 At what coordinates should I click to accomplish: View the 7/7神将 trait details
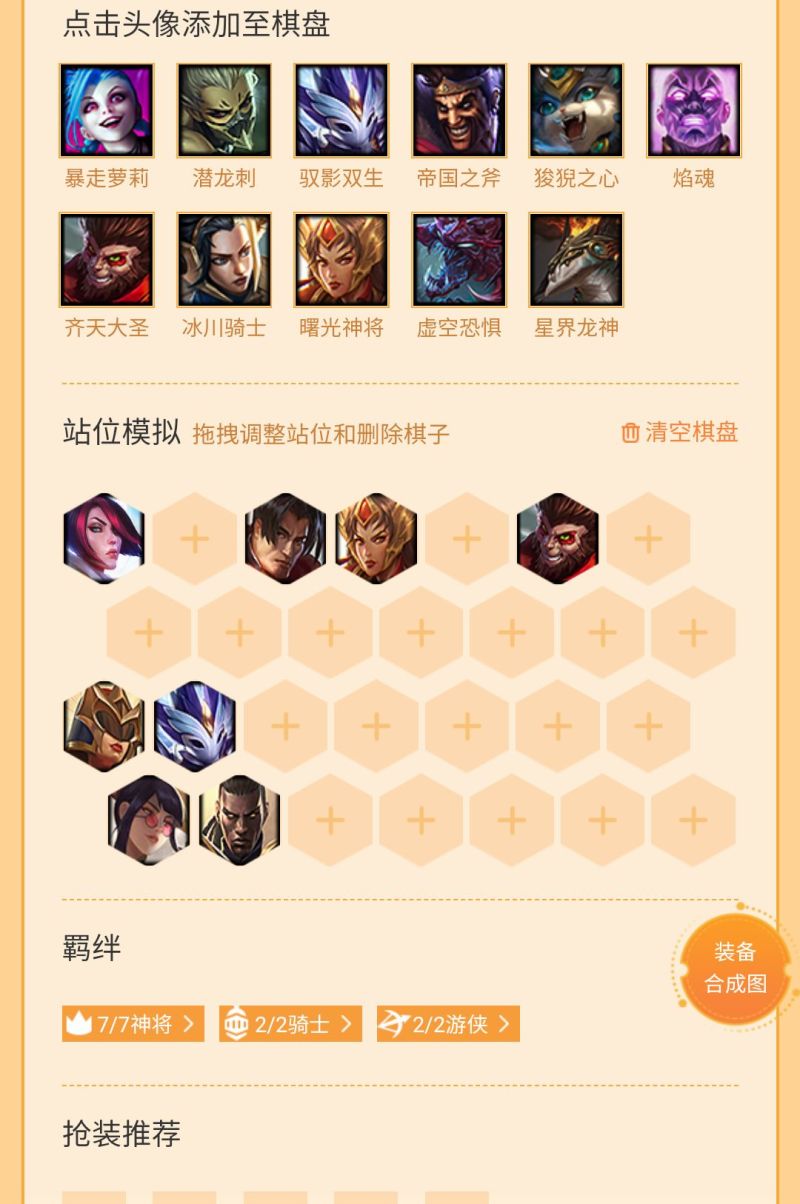coord(133,1024)
